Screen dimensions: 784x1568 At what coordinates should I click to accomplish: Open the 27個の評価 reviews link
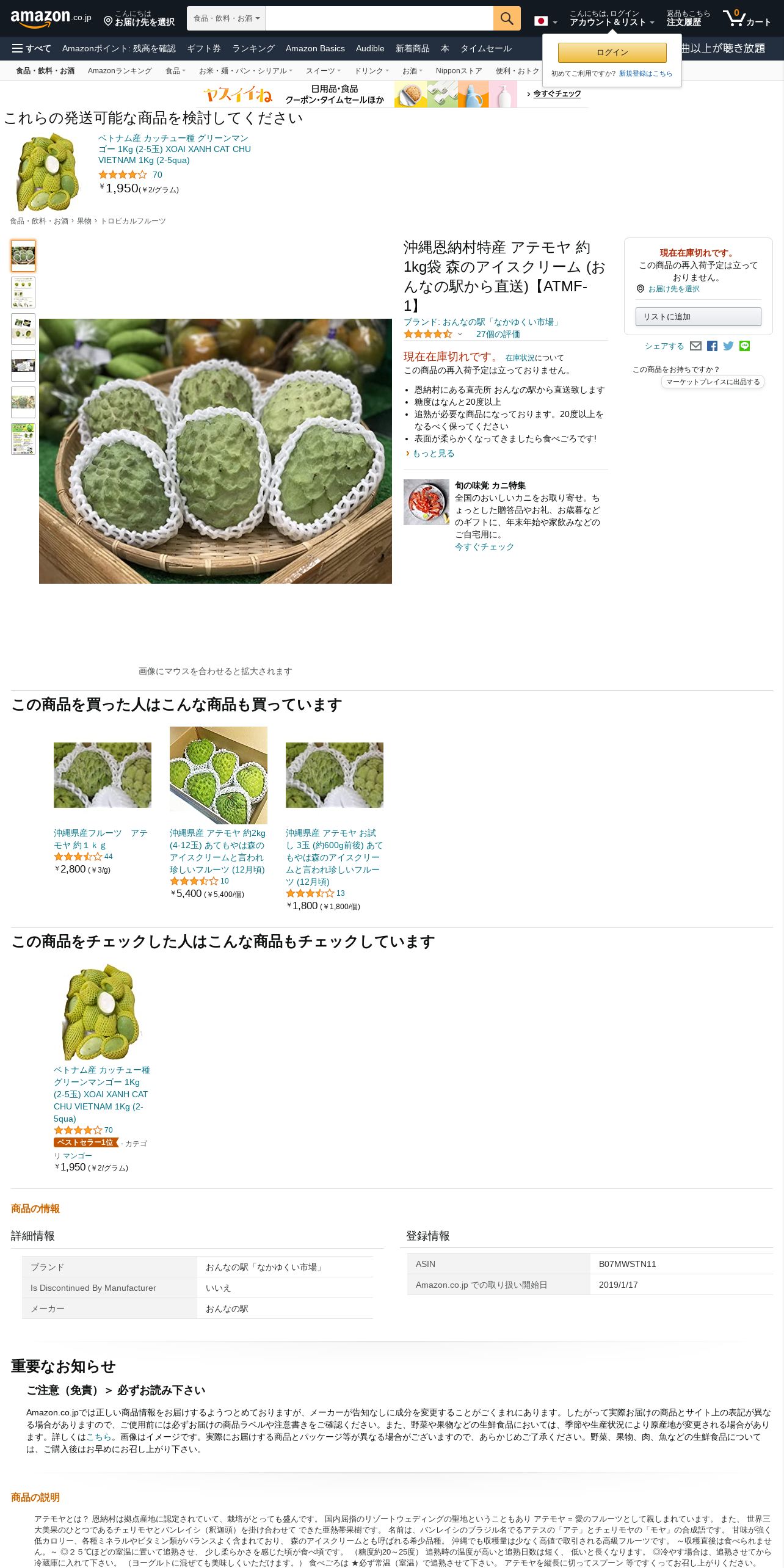click(498, 334)
